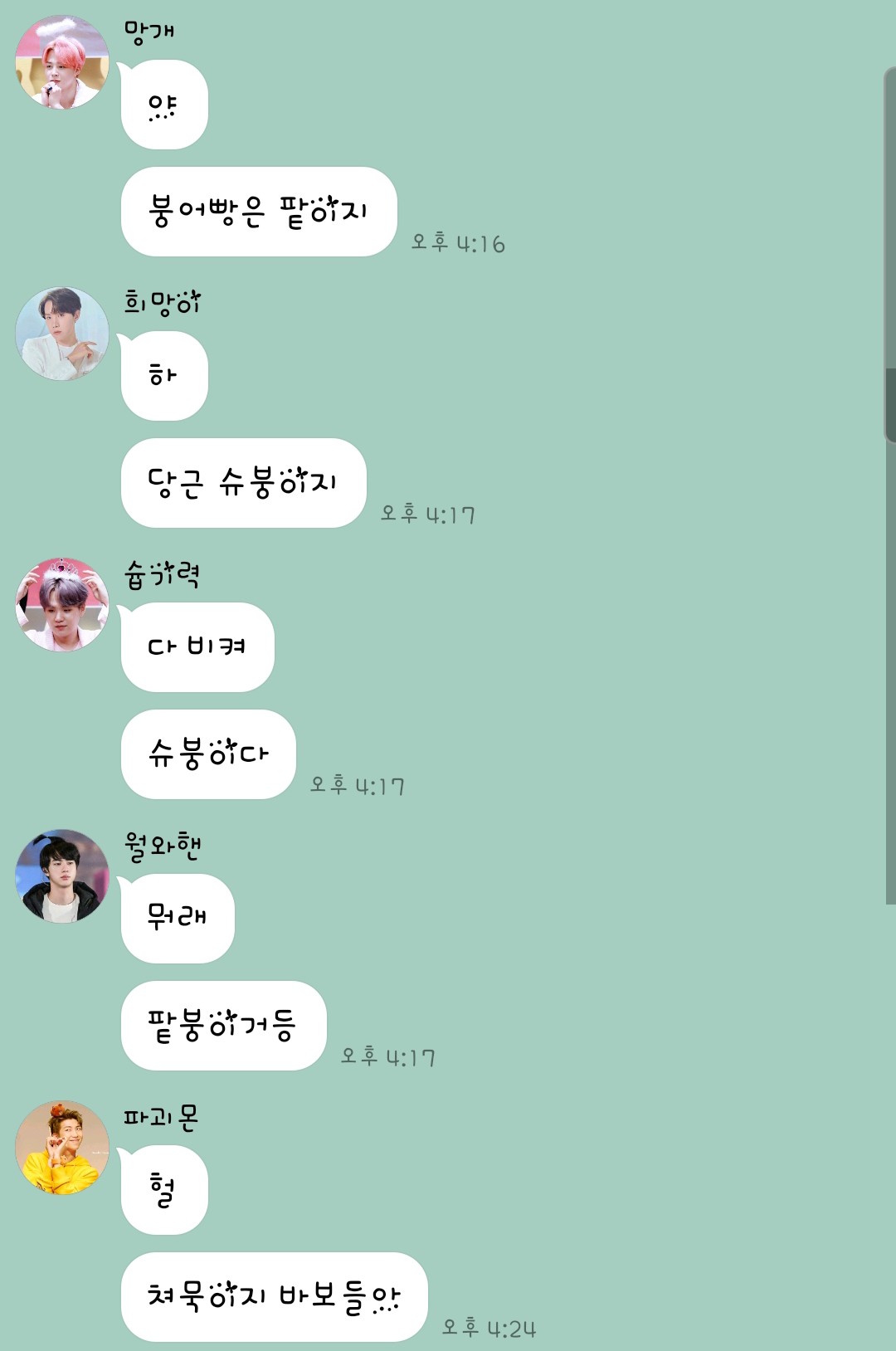896x1351 pixels.
Task: Open 망개's profile picture
Action: point(62,62)
